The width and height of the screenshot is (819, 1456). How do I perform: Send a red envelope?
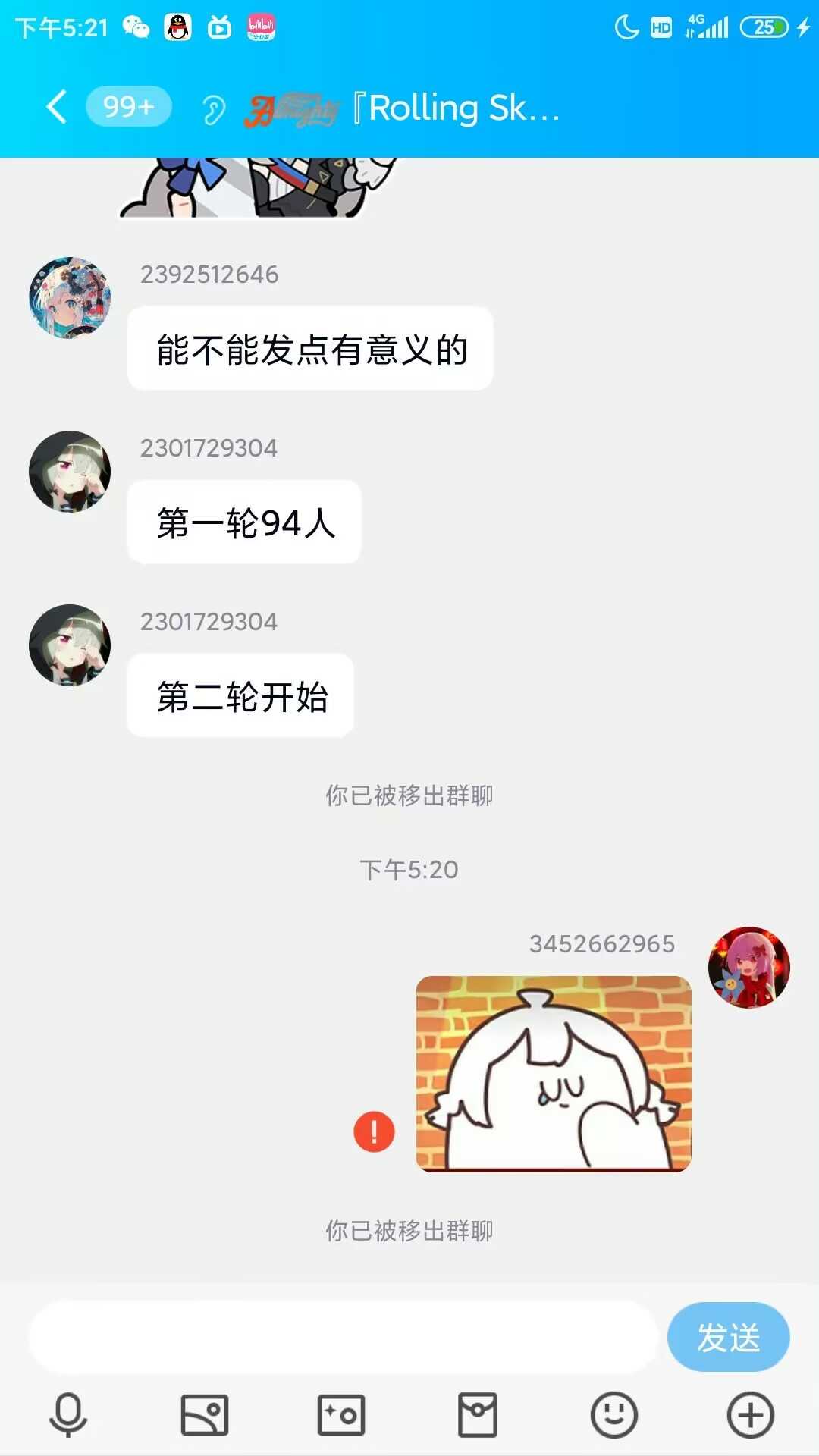tap(478, 1415)
